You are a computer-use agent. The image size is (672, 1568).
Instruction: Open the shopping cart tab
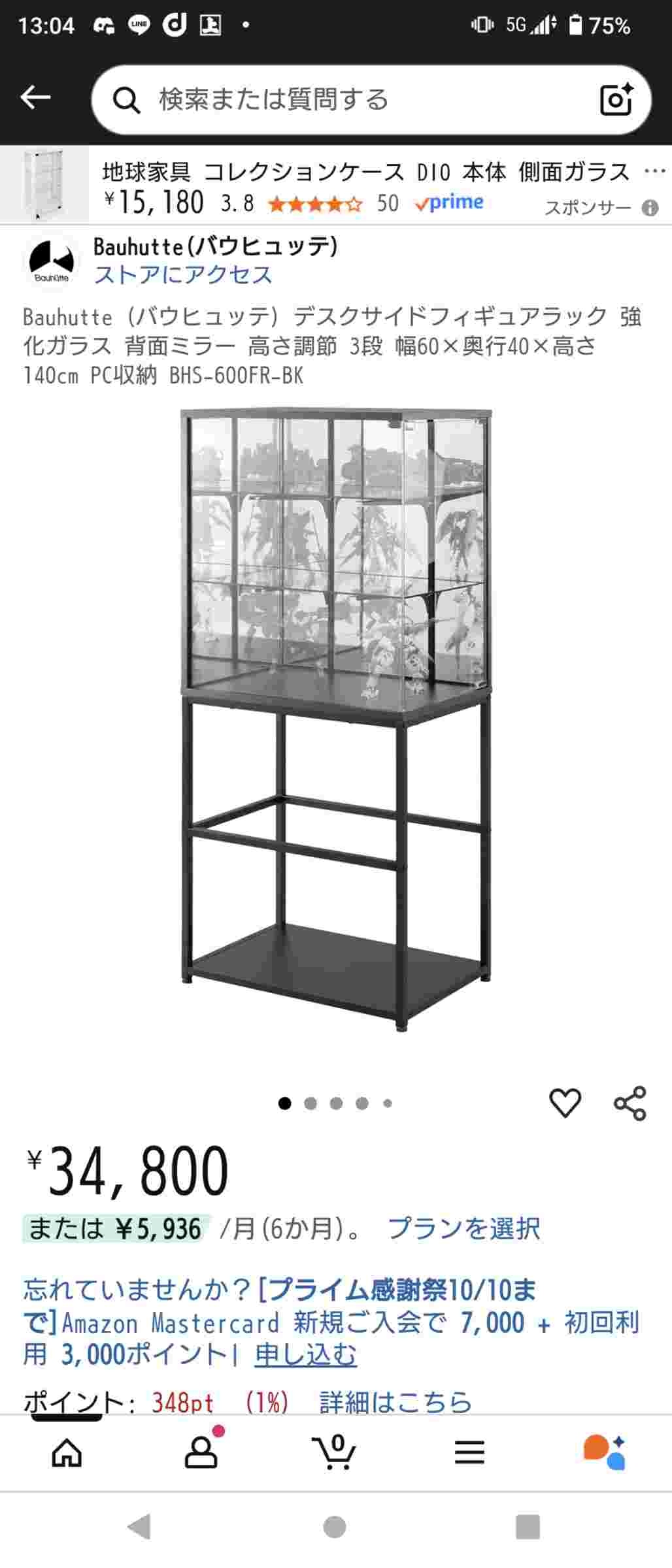335,1453
